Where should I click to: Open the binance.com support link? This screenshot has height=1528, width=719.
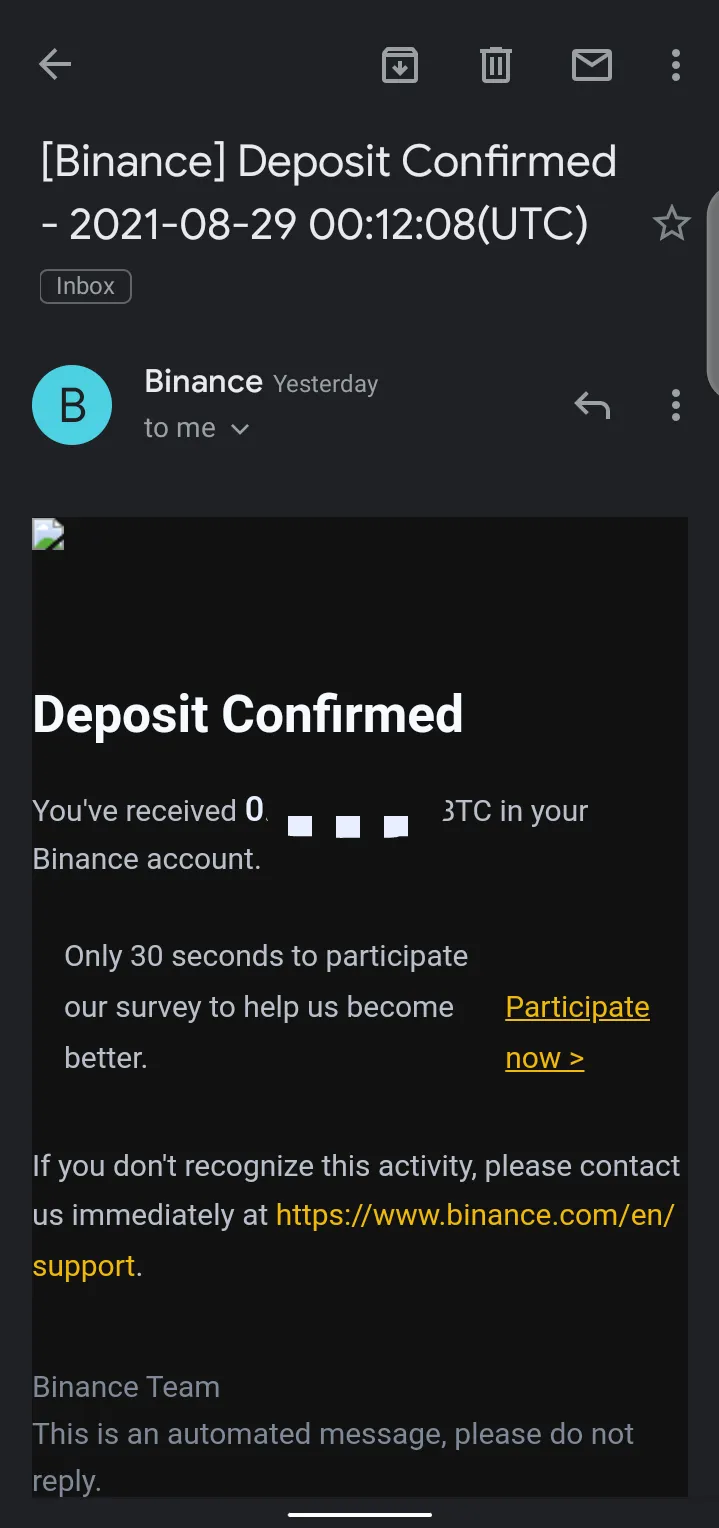point(354,1240)
